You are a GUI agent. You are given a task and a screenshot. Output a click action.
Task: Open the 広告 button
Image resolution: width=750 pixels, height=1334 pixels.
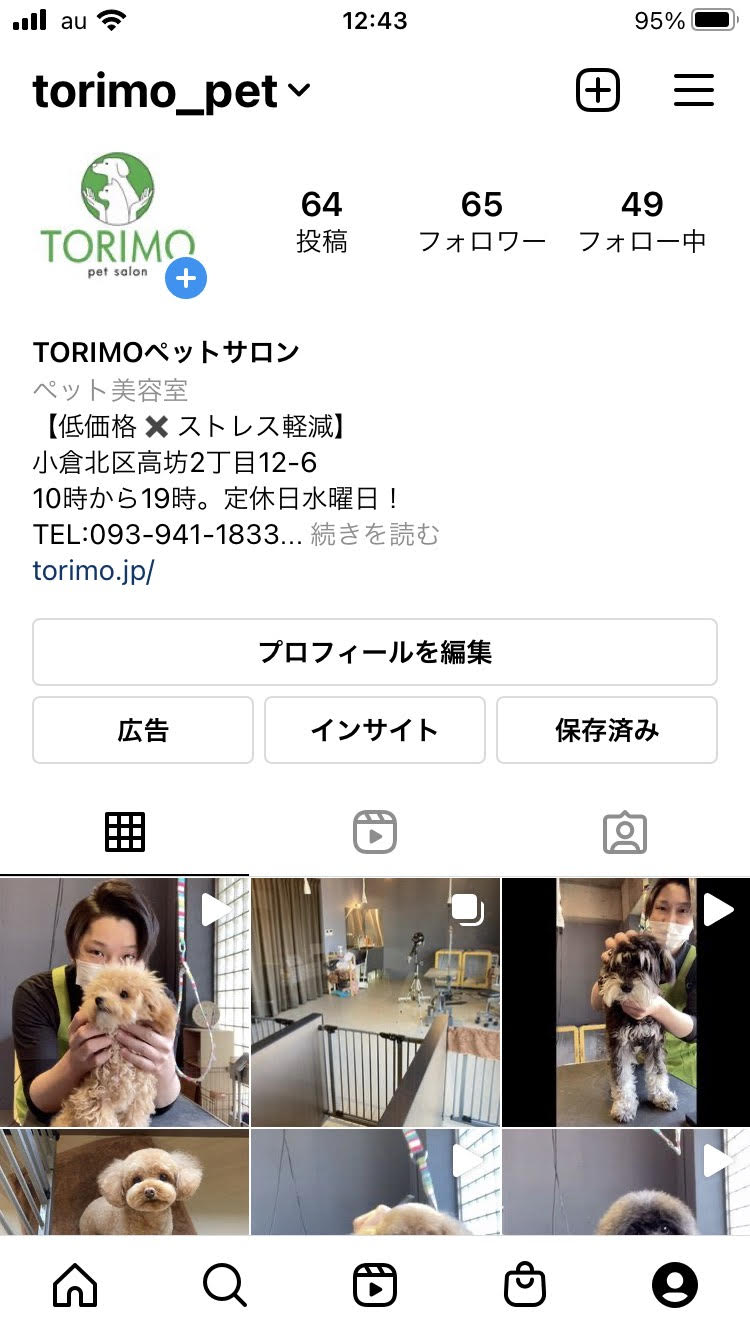143,730
